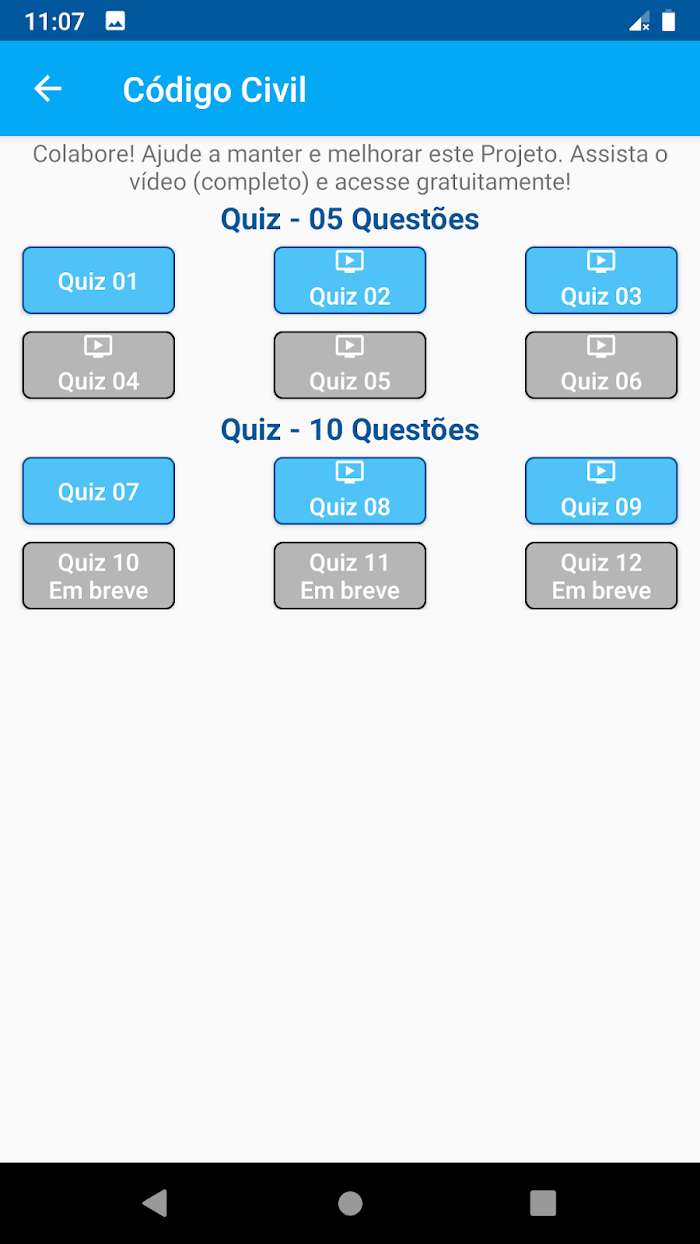Screen dimensions: 700x1244
Task: Start Quiz 07 with 10 questions
Action: tap(98, 491)
